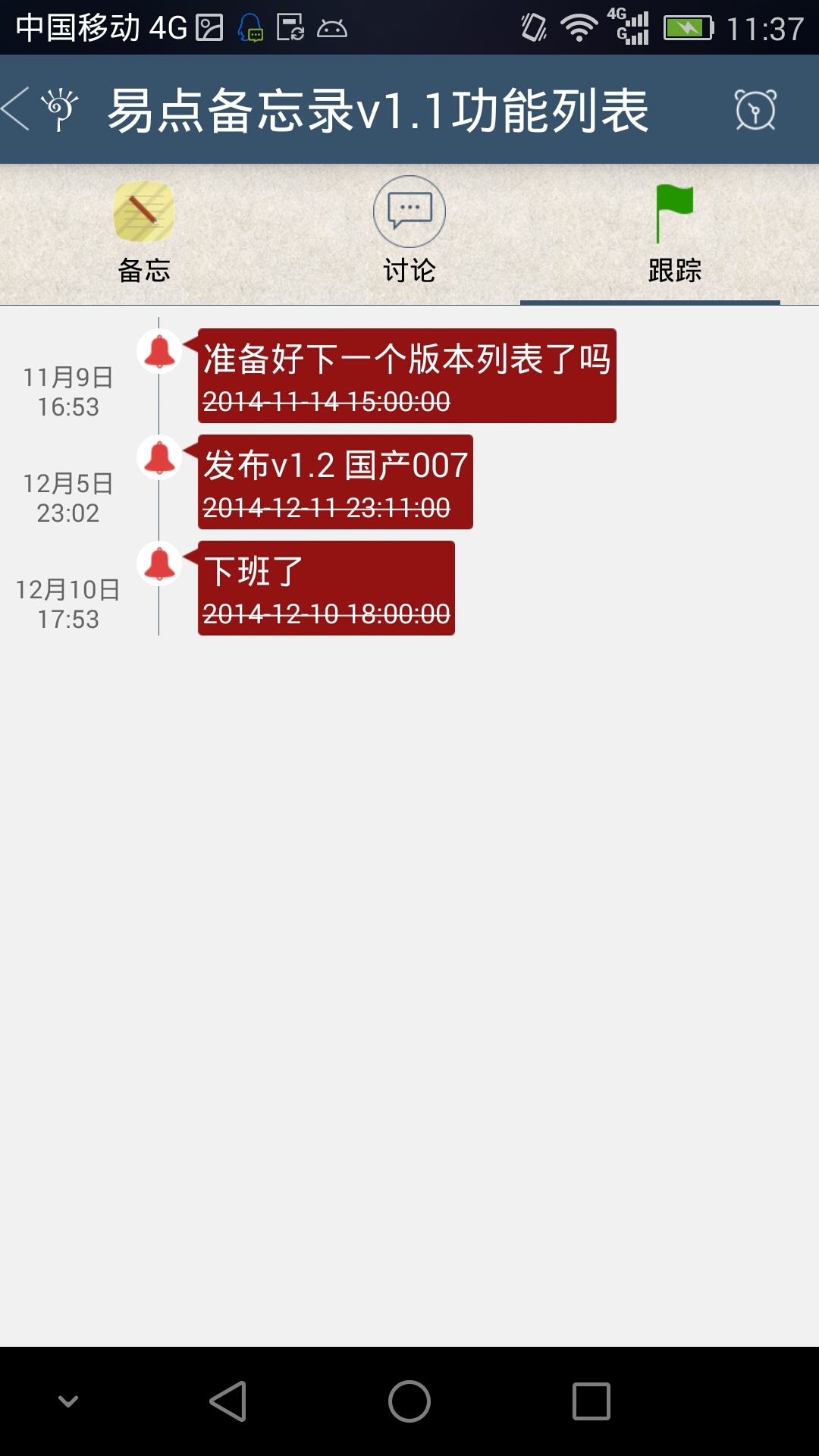Open recent apps from navigation bar
Viewport: 819px width, 1456px height.
(x=591, y=1401)
